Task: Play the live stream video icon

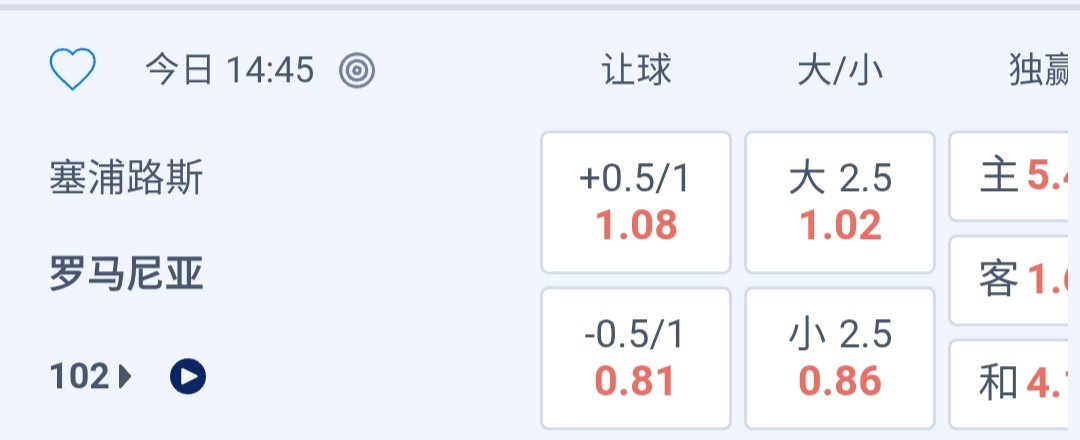Action: [188, 377]
